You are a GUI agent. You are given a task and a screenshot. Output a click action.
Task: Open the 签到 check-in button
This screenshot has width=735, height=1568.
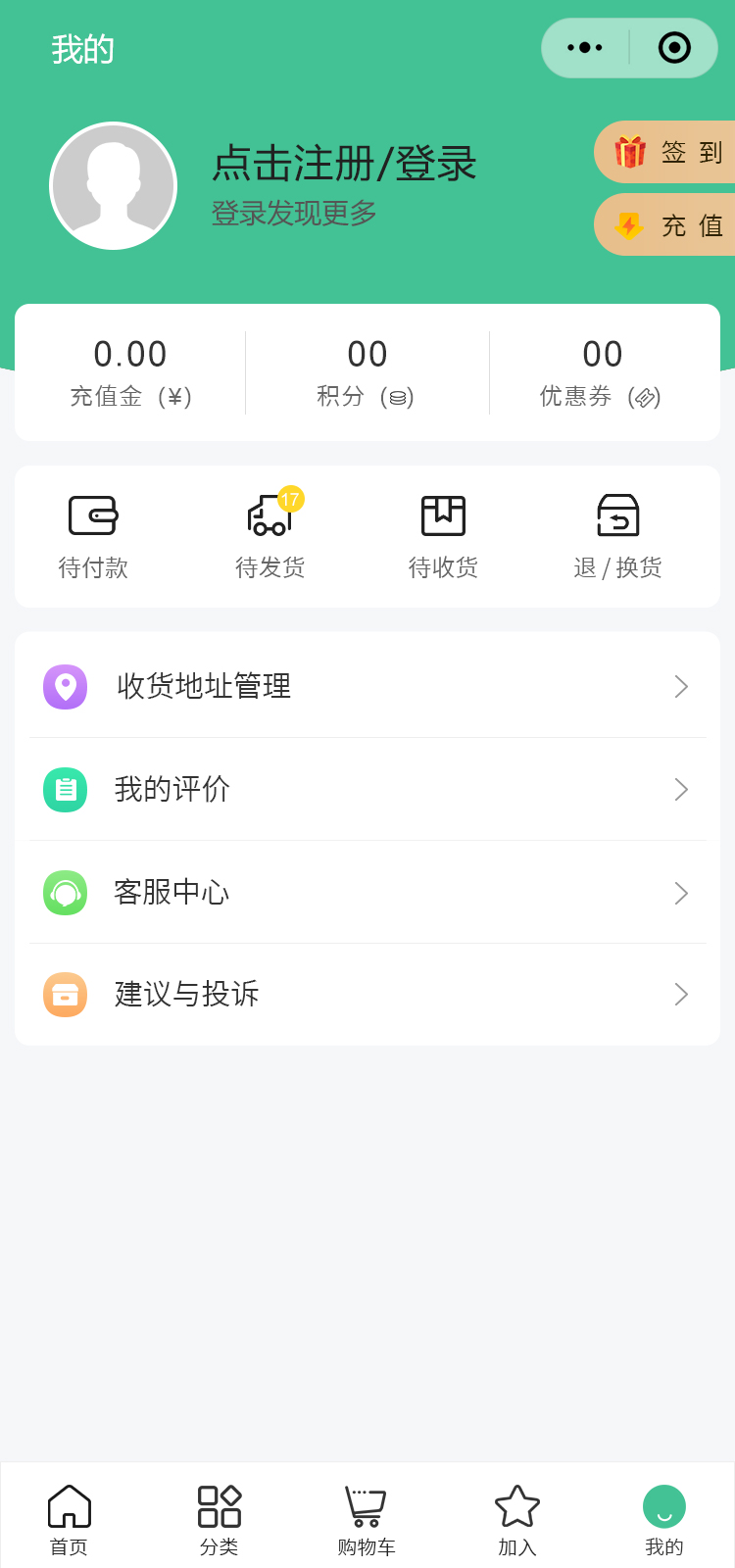(668, 152)
